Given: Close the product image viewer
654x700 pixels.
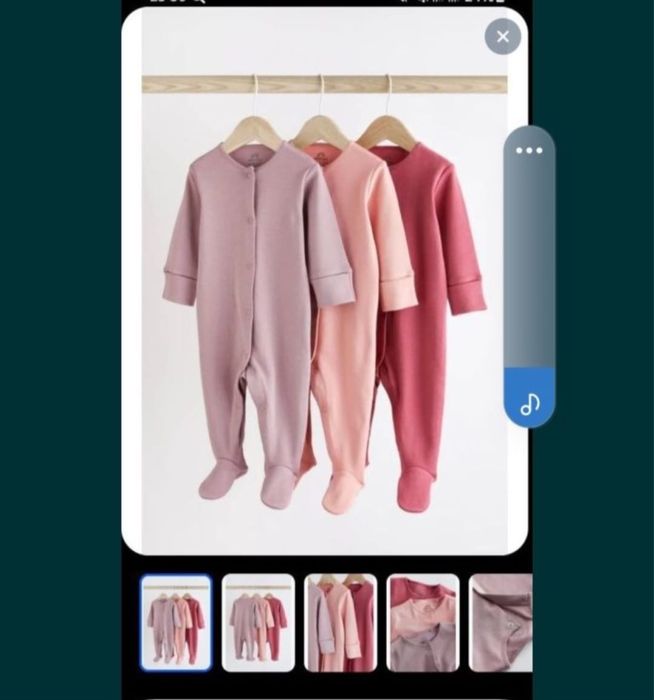Looking at the screenshot, I should 503,37.
